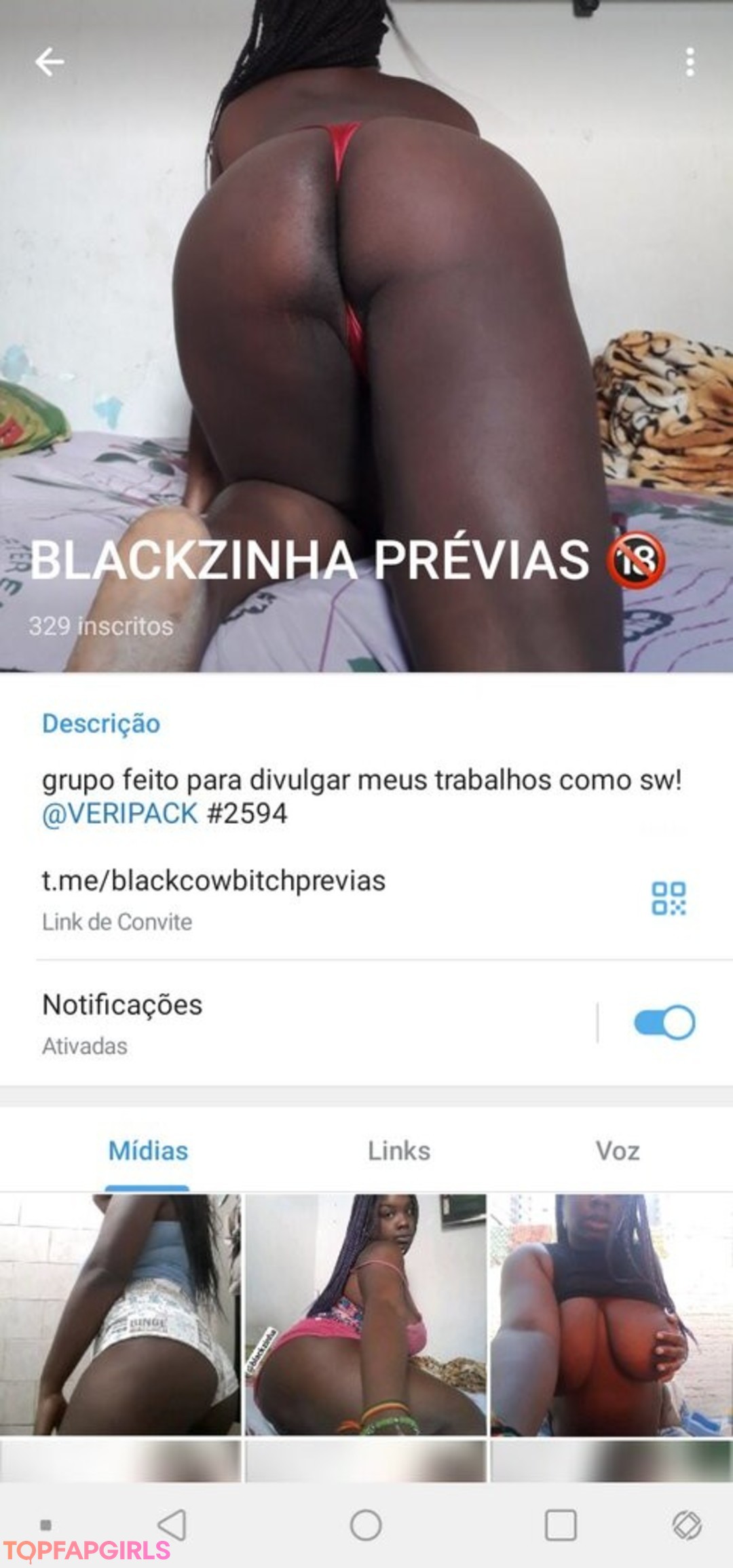This screenshot has height=1568, width=733.
Task: Tap the system home button
Action: click(x=366, y=1525)
